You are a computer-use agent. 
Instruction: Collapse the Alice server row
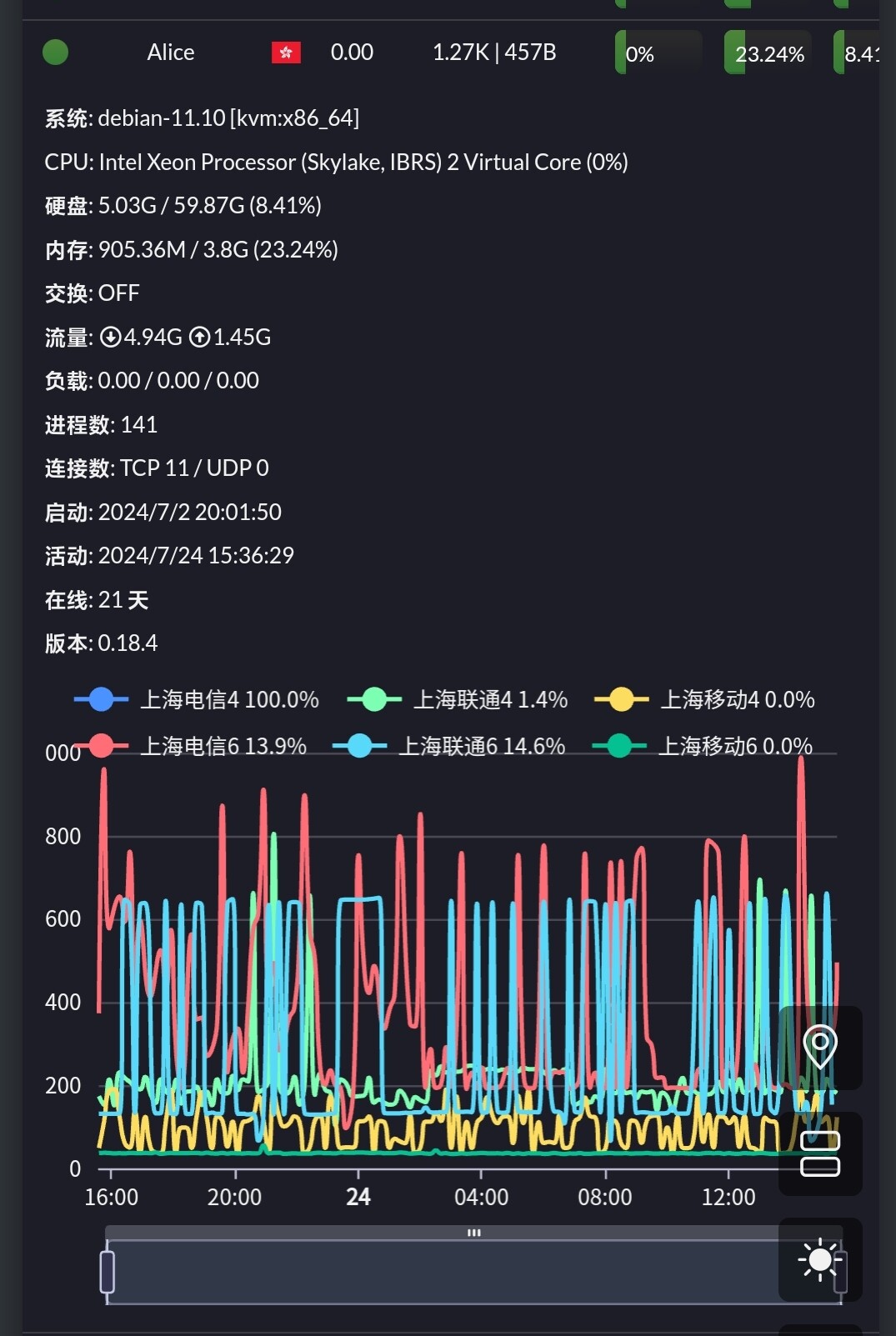[x=450, y=53]
